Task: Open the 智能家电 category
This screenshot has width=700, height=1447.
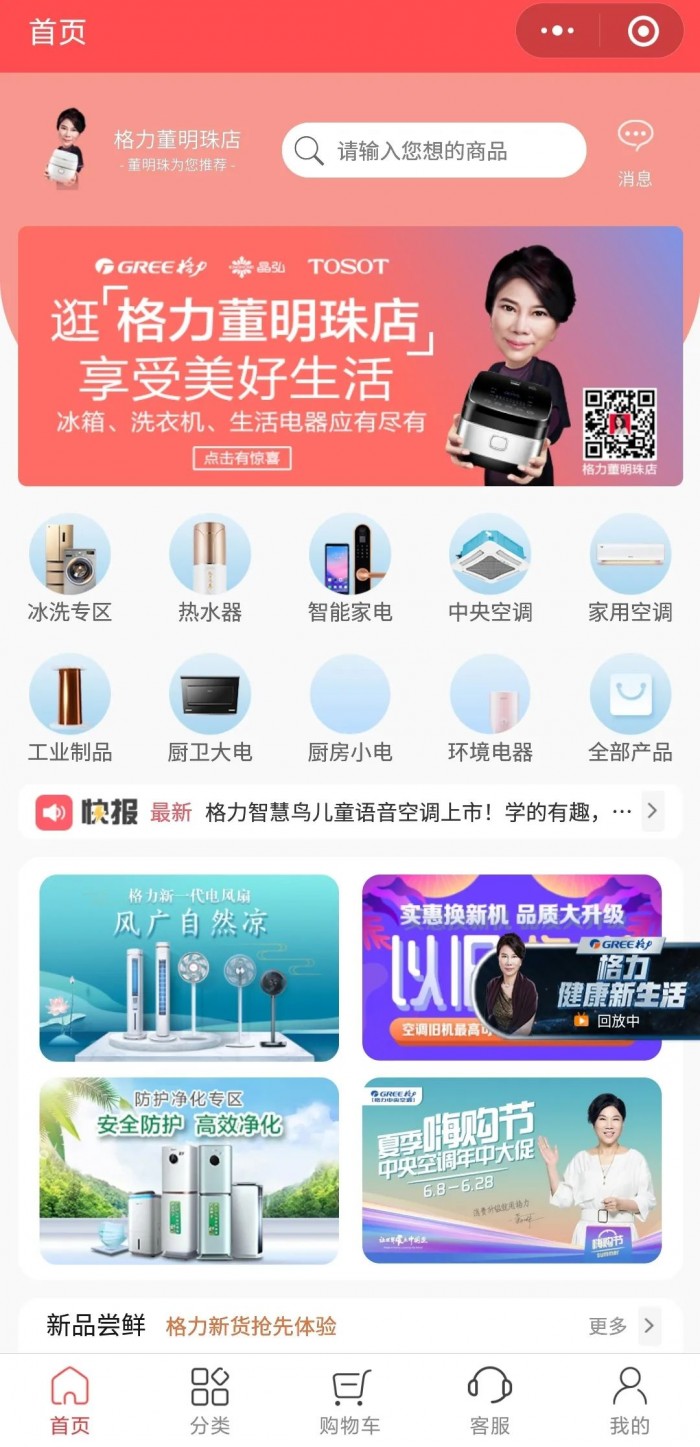Action: [350, 568]
